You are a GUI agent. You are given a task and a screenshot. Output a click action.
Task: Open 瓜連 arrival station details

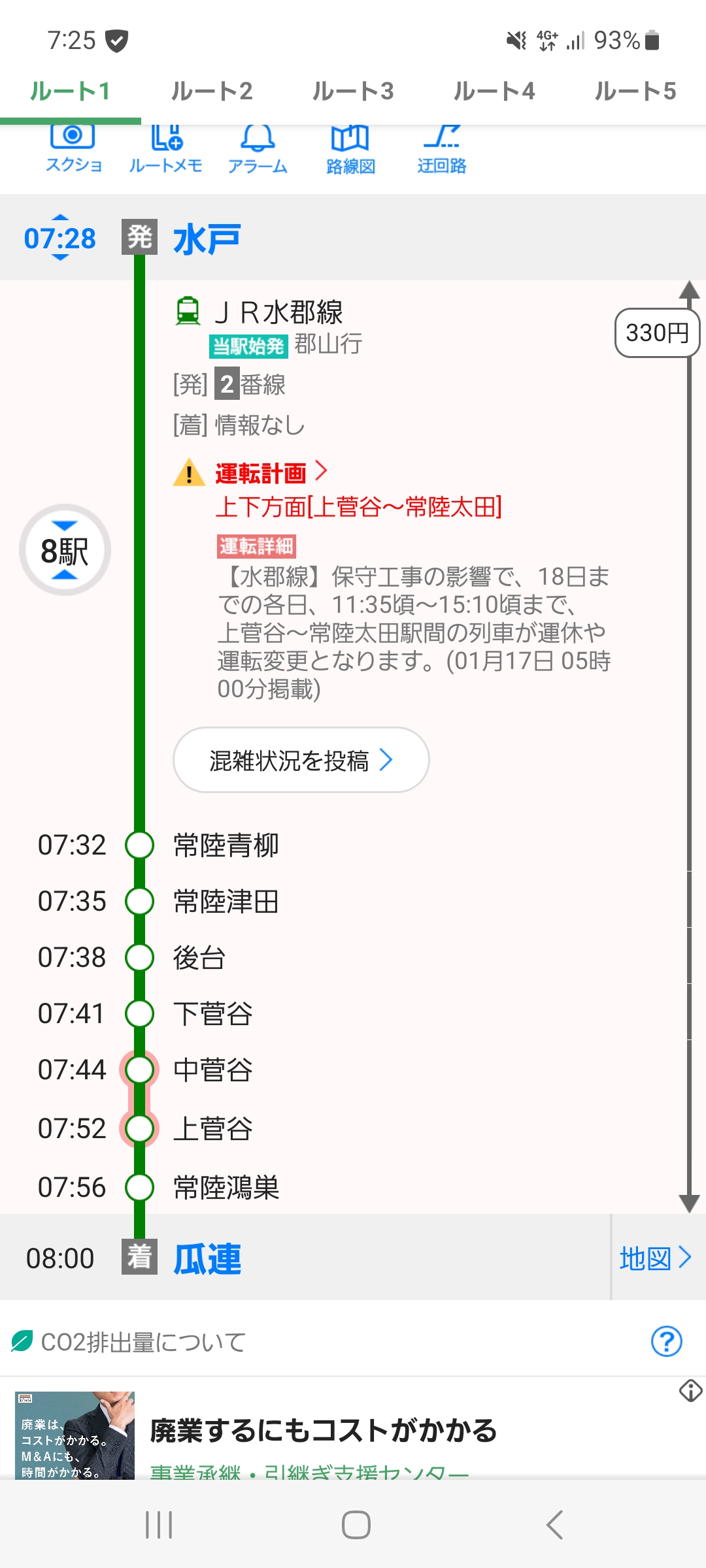pyautogui.click(x=207, y=1259)
